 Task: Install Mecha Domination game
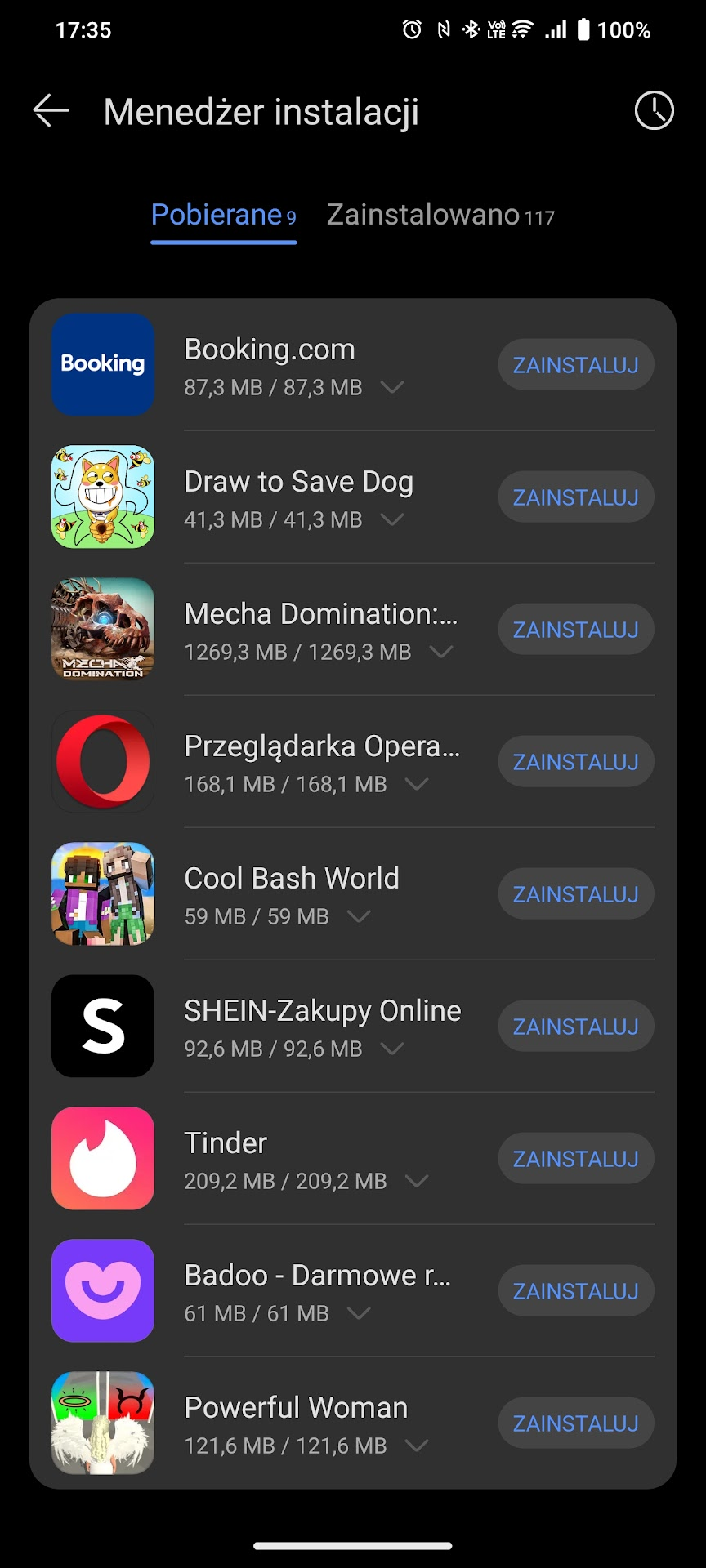(x=575, y=630)
